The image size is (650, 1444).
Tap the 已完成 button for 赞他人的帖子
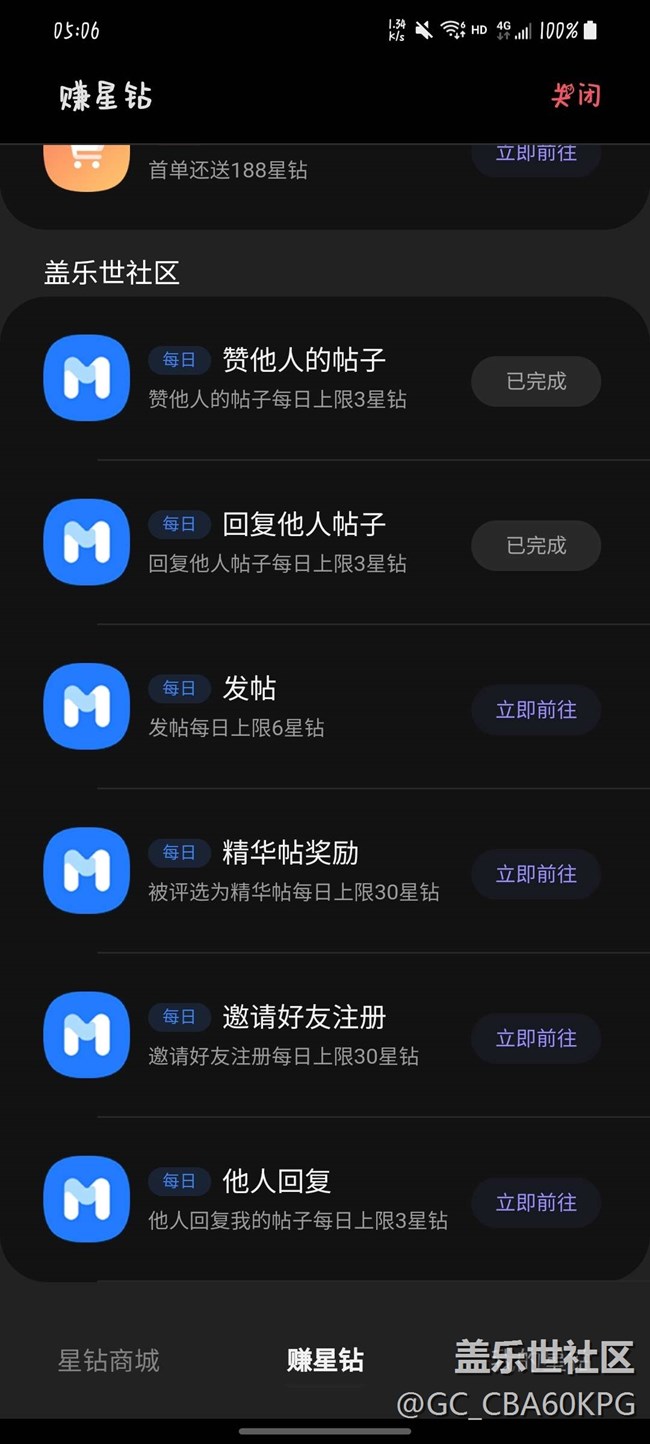(536, 381)
